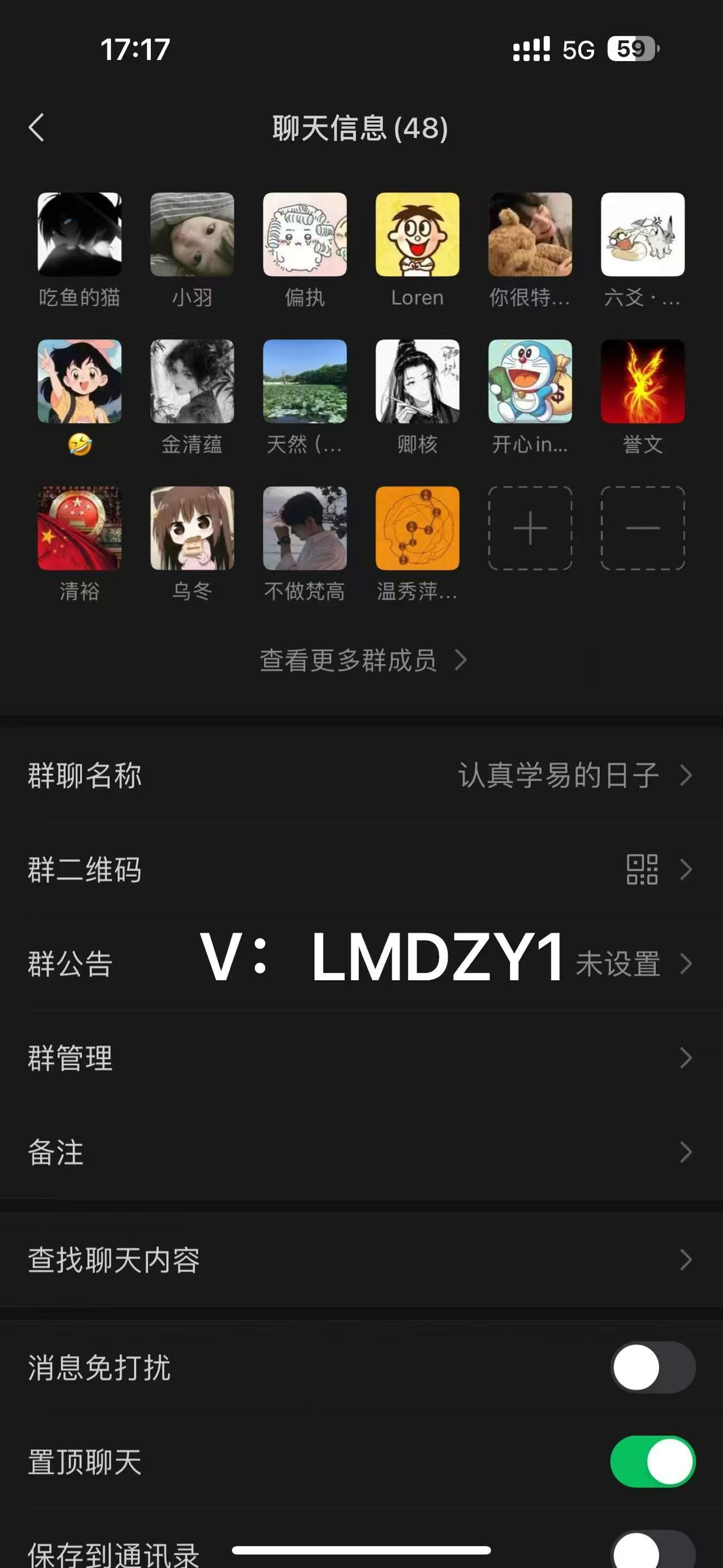The height and width of the screenshot is (1568, 723).
Task: Open member 誉文's profile
Action: coord(643,381)
